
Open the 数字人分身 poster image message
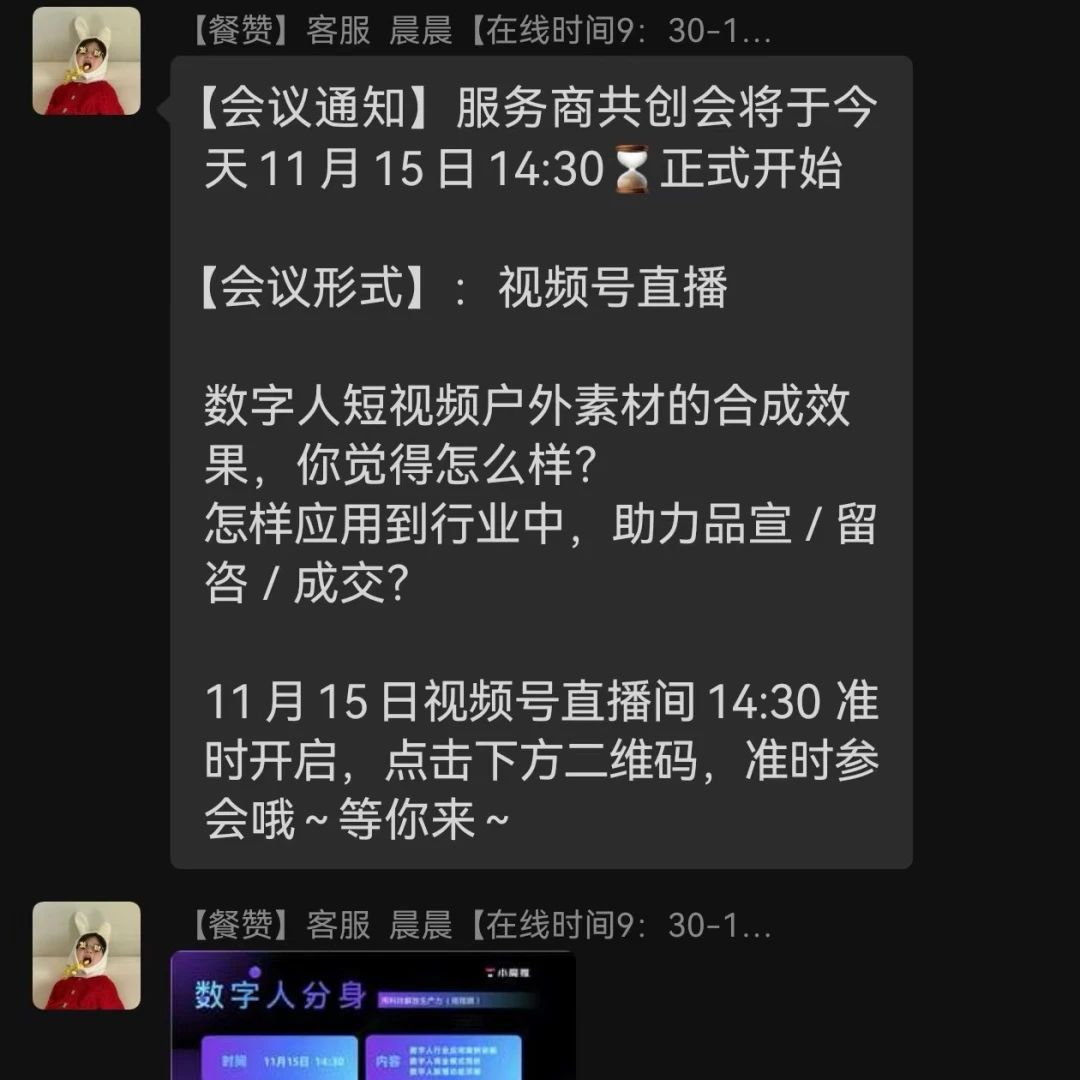pyautogui.click(x=372, y=1015)
